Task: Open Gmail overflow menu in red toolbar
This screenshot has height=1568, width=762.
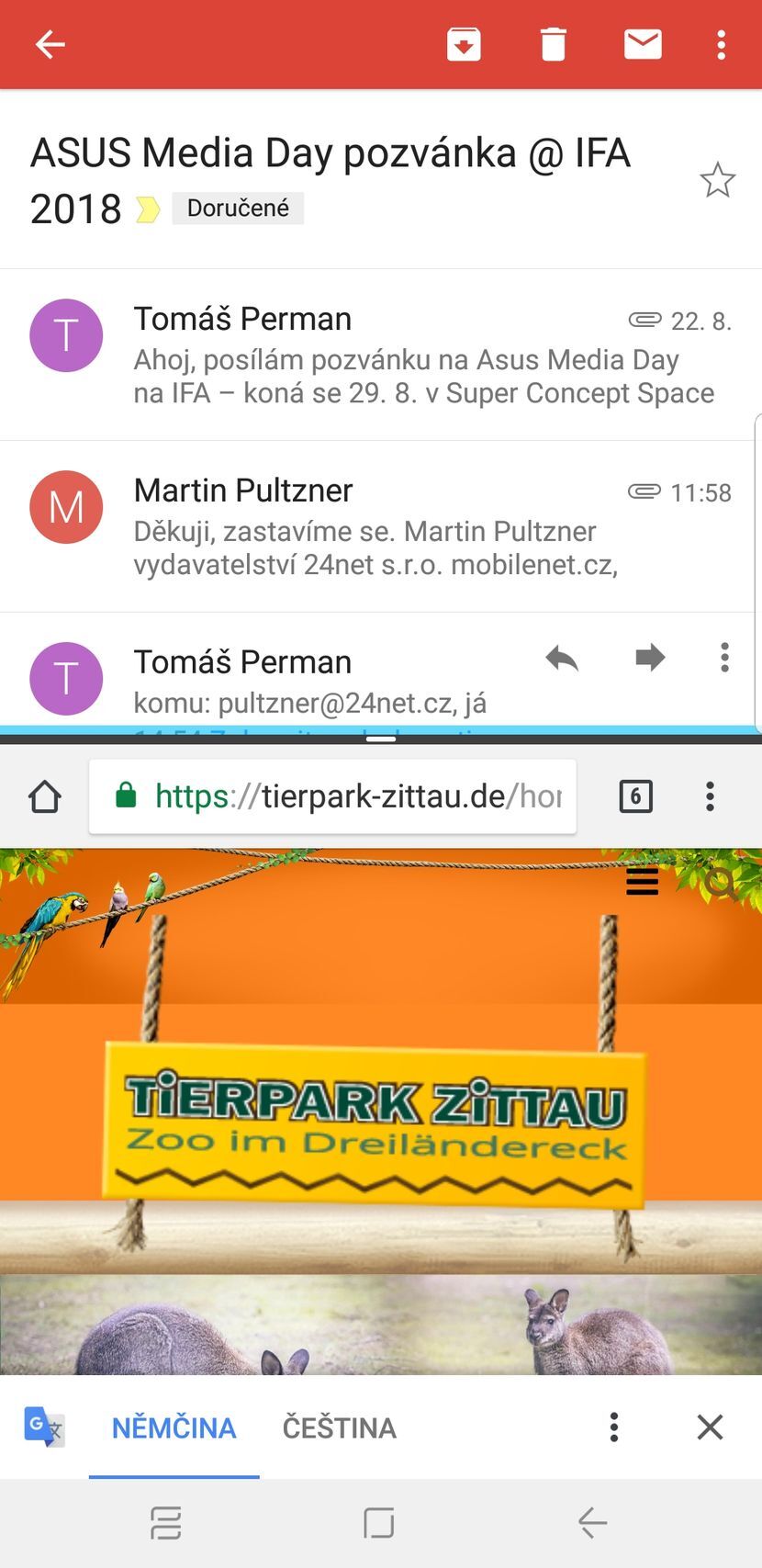Action: point(722,44)
